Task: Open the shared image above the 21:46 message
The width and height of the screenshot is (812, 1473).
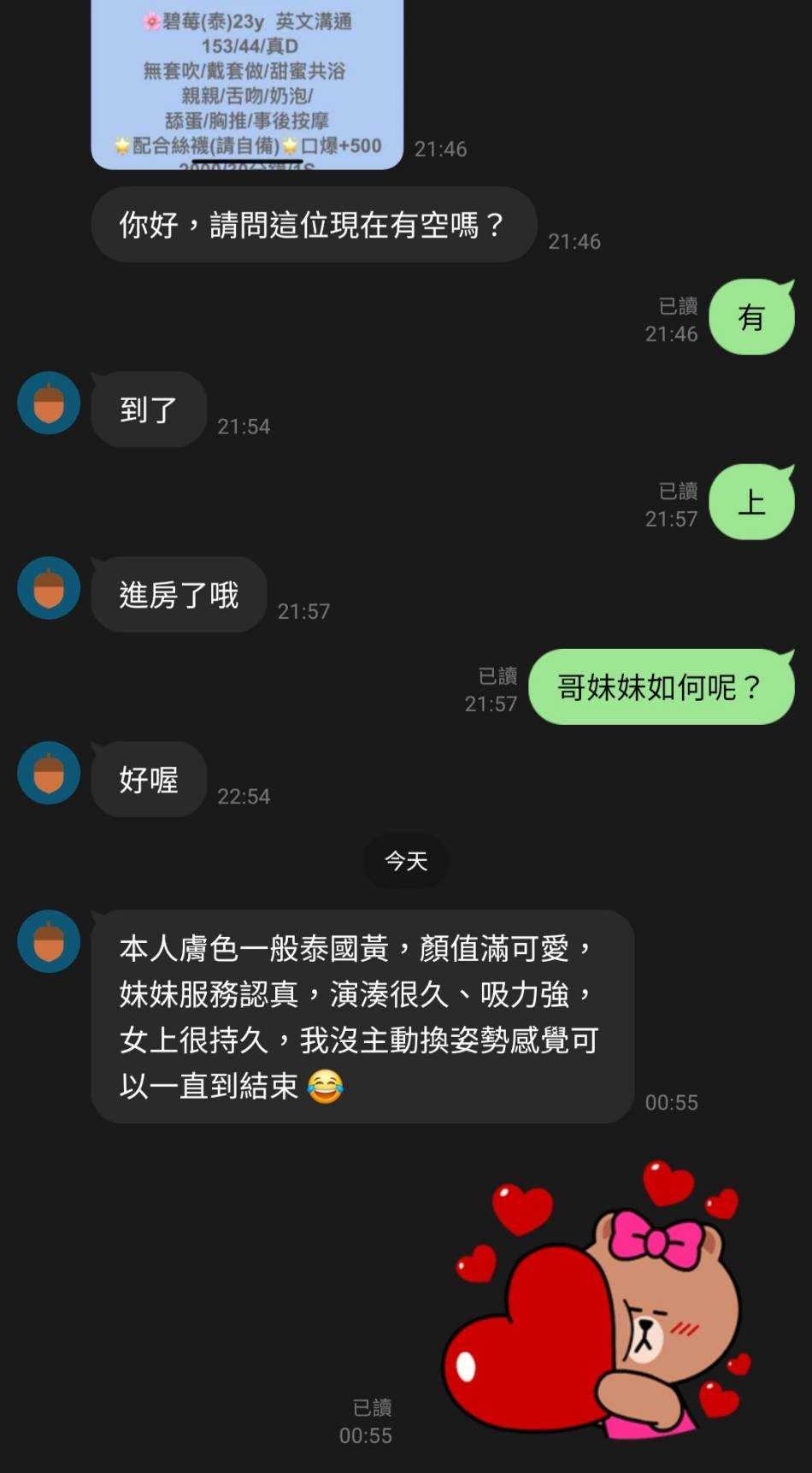Action: [246, 84]
